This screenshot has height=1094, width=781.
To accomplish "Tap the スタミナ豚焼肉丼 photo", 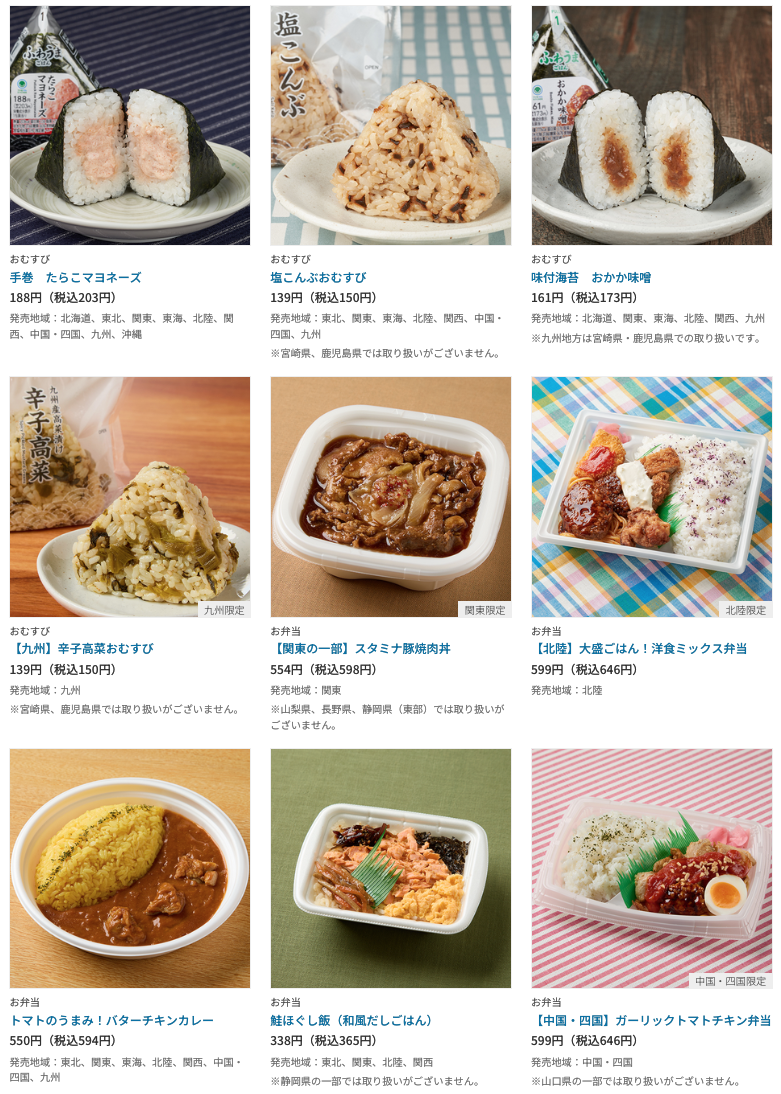I will click(391, 496).
